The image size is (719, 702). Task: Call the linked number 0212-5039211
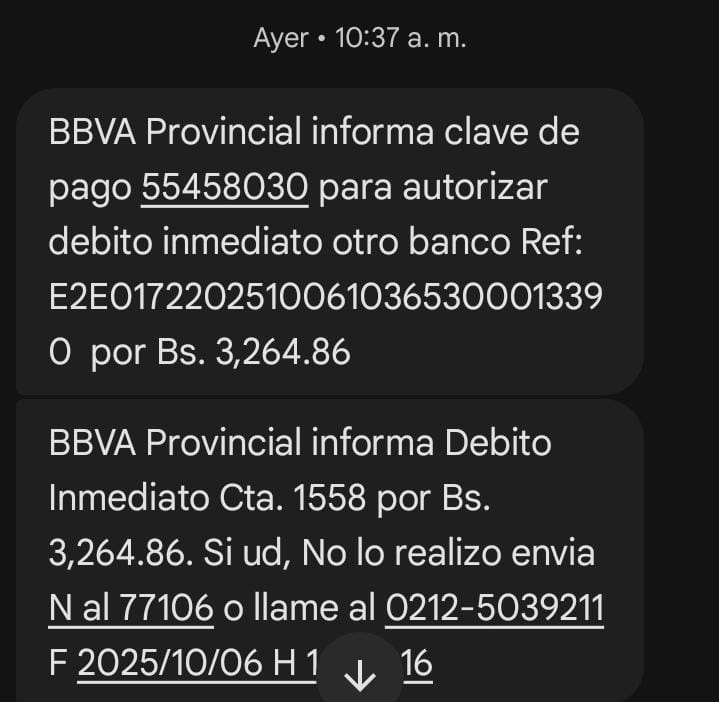[x=494, y=607]
